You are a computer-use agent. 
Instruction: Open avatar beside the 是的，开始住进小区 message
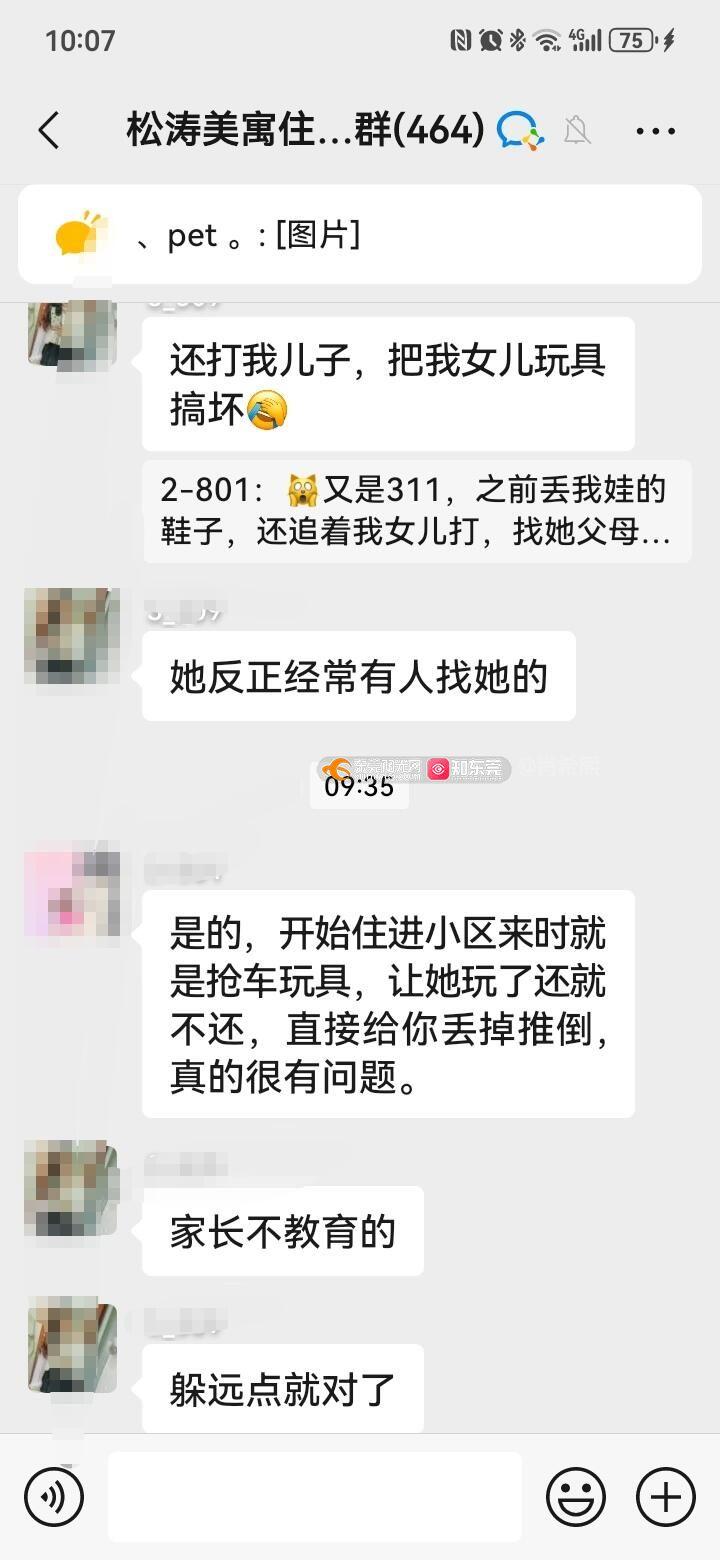(x=71, y=894)
